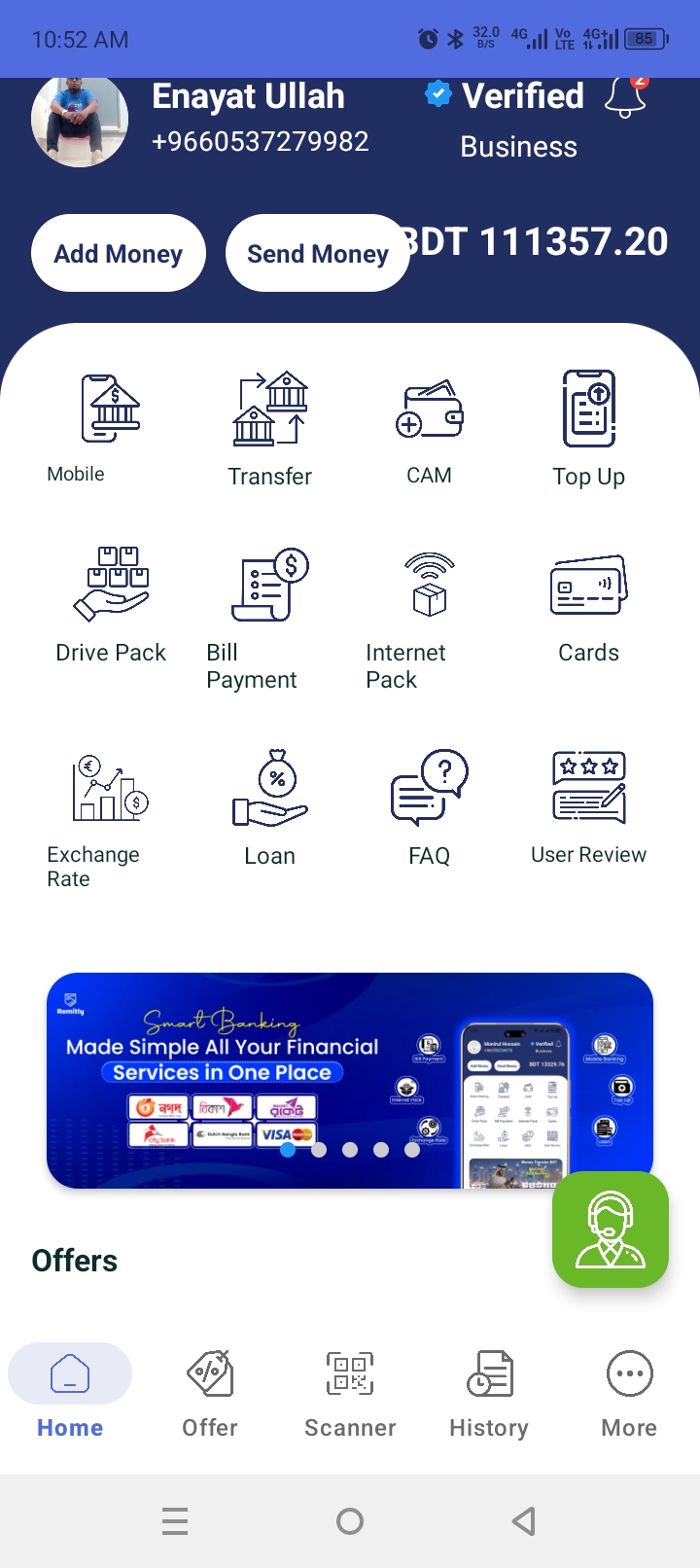
Task: Open the FAQ section
Action: pos(429,807)
